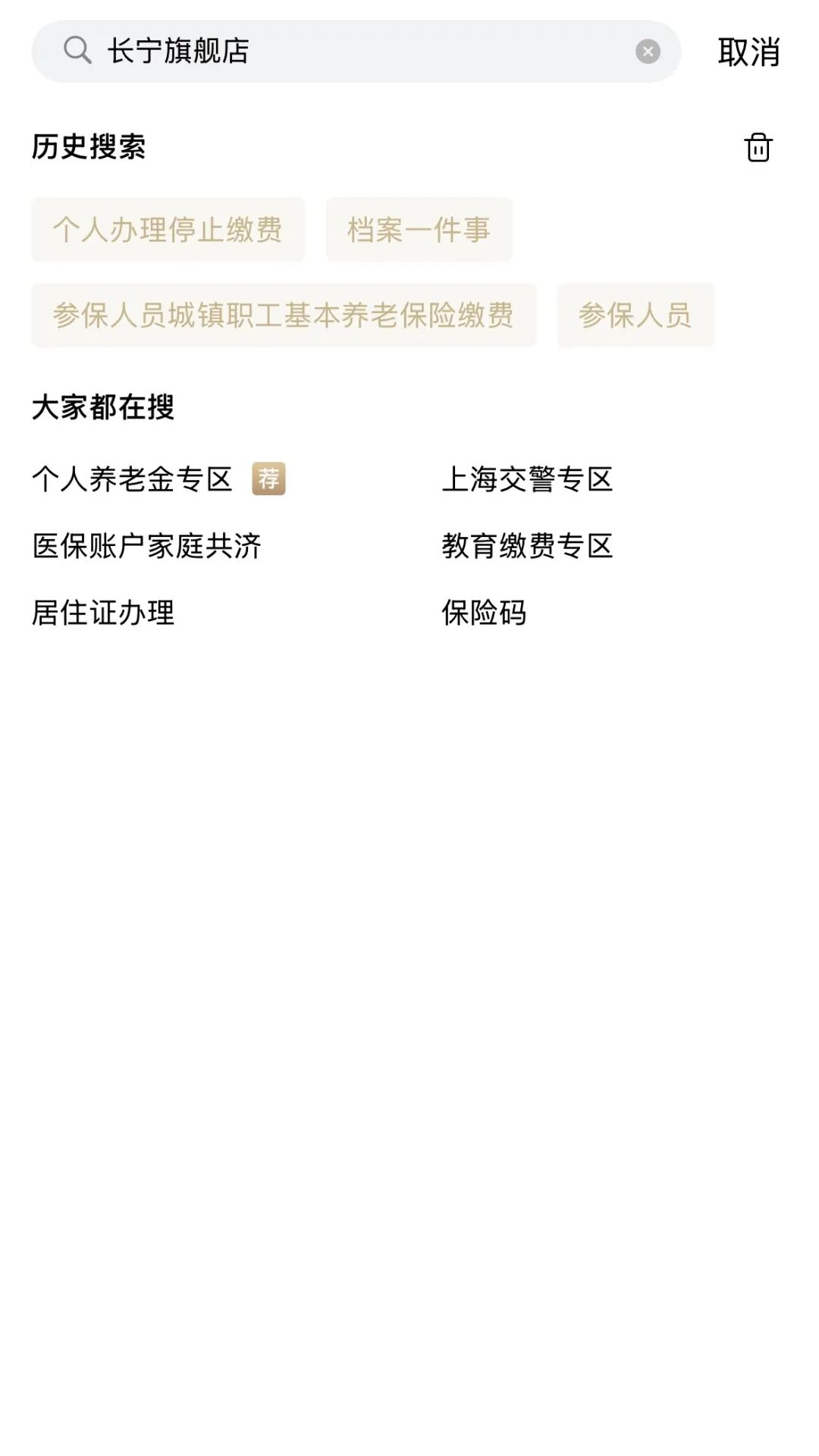Select the 档案一件事 search history item
Viewport: 819px width, 1456px height.
[419, 231]
